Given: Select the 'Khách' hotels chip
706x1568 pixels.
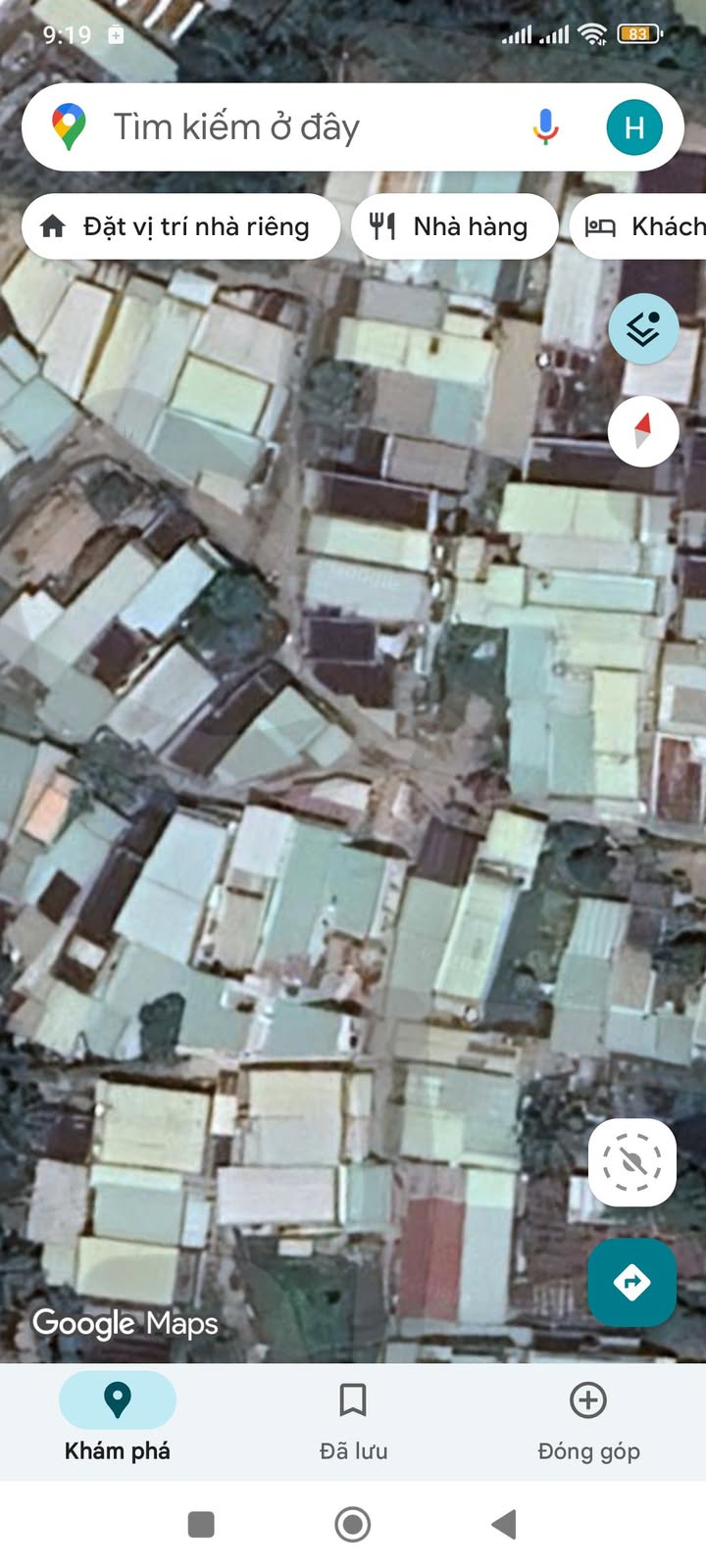Looking at the screenshot, I should pos(642,226).
